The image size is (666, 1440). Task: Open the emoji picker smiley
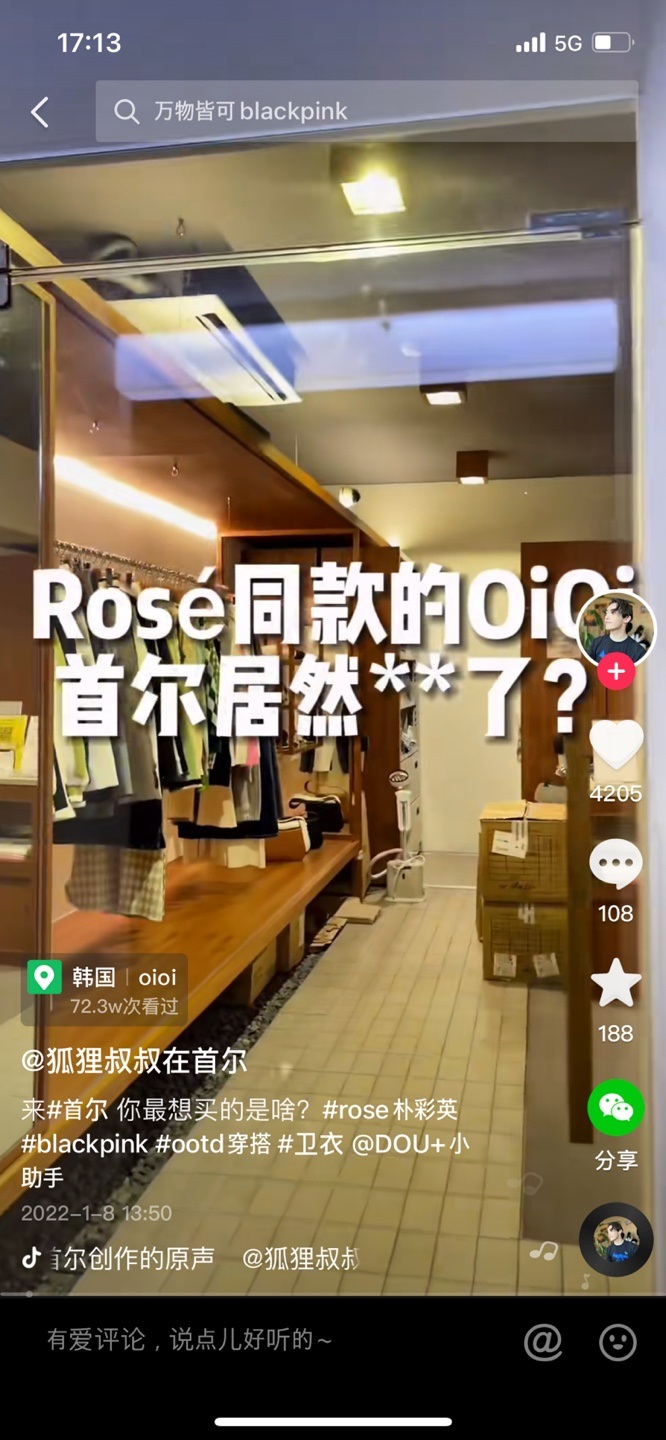(x=618, y=1341)
